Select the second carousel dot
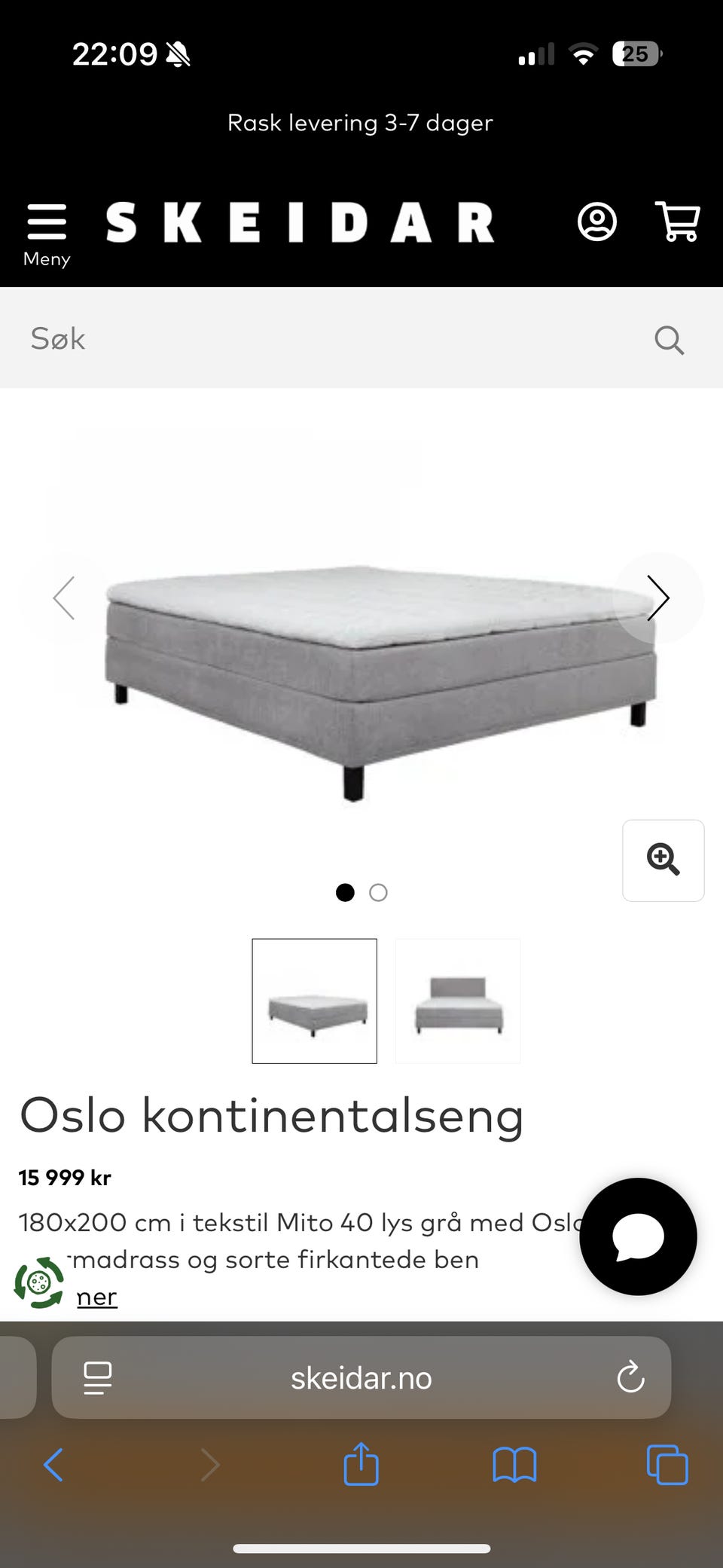 point(379,892)
